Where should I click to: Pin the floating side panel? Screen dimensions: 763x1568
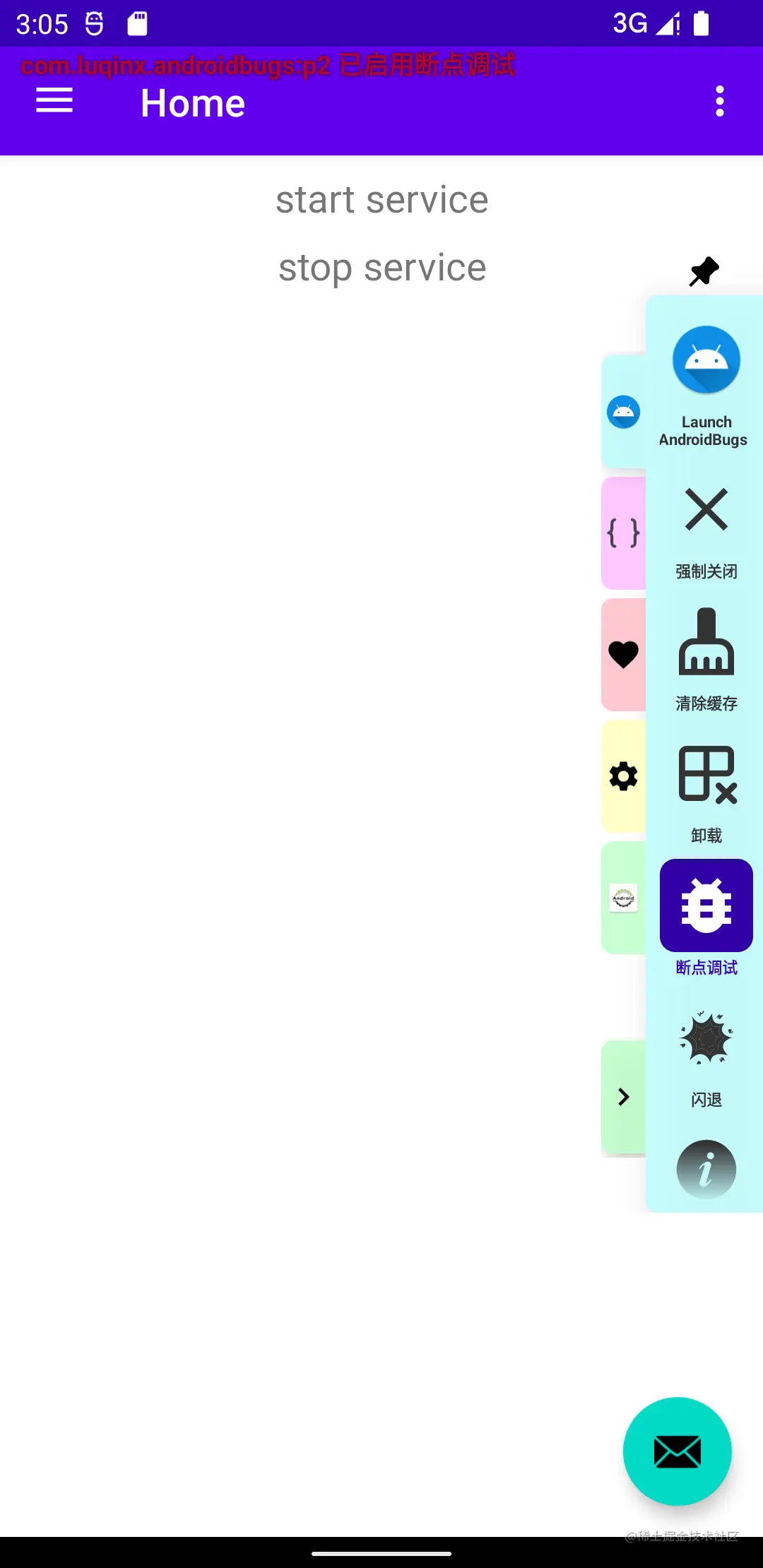pos(704,271)
